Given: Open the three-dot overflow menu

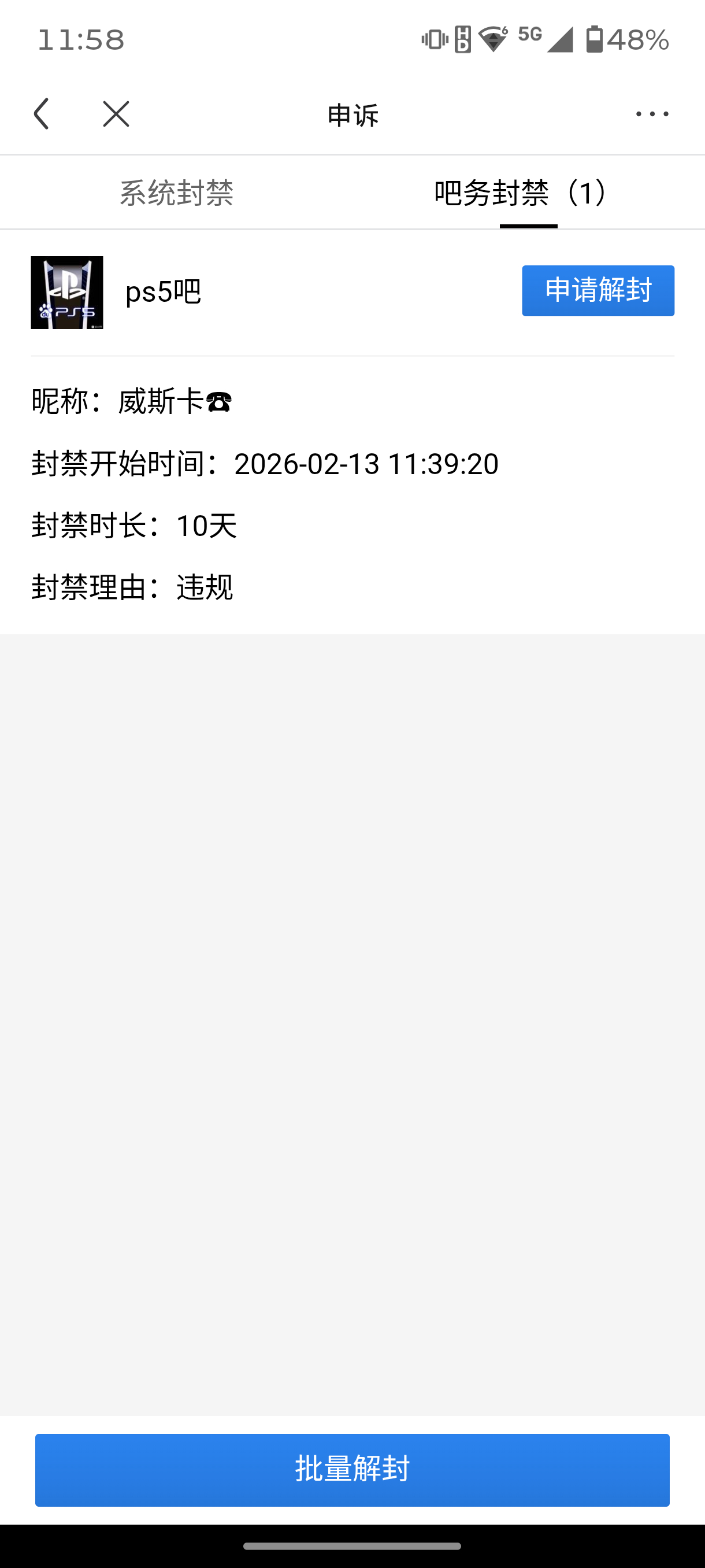Looking at the screenshot, I should tap(651, 114).
